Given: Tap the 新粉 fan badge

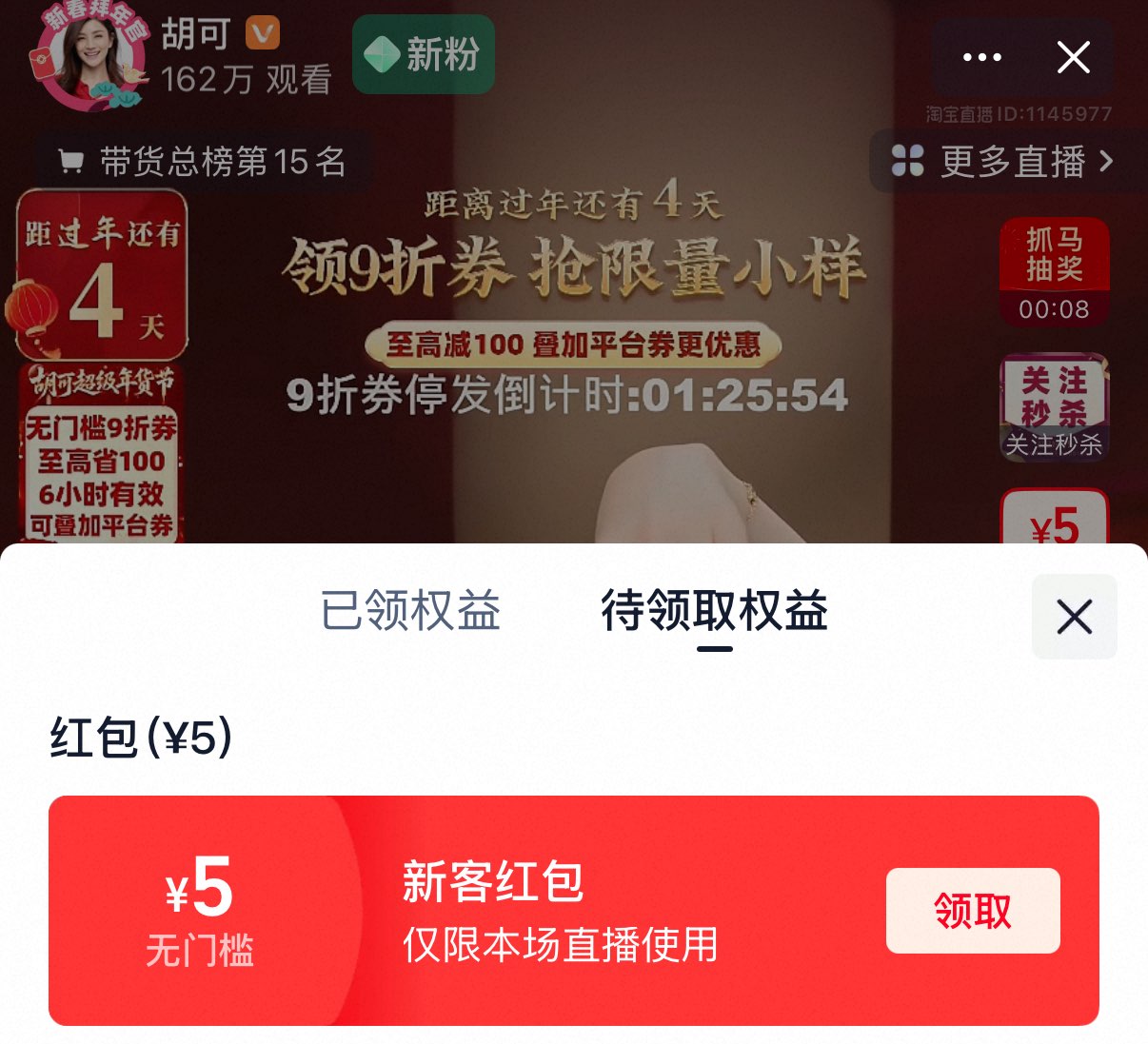Looking at the screenshot, I should 424,54.
